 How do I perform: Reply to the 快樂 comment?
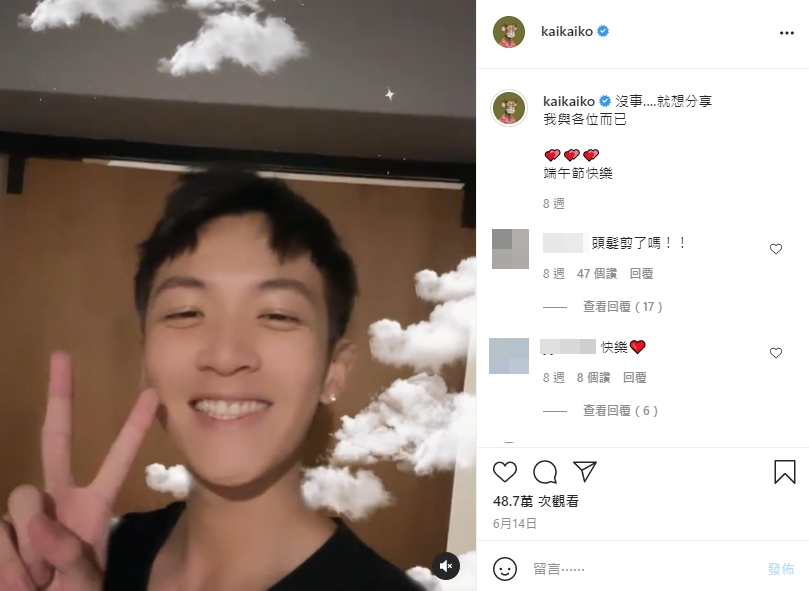[x=634, y=377]
